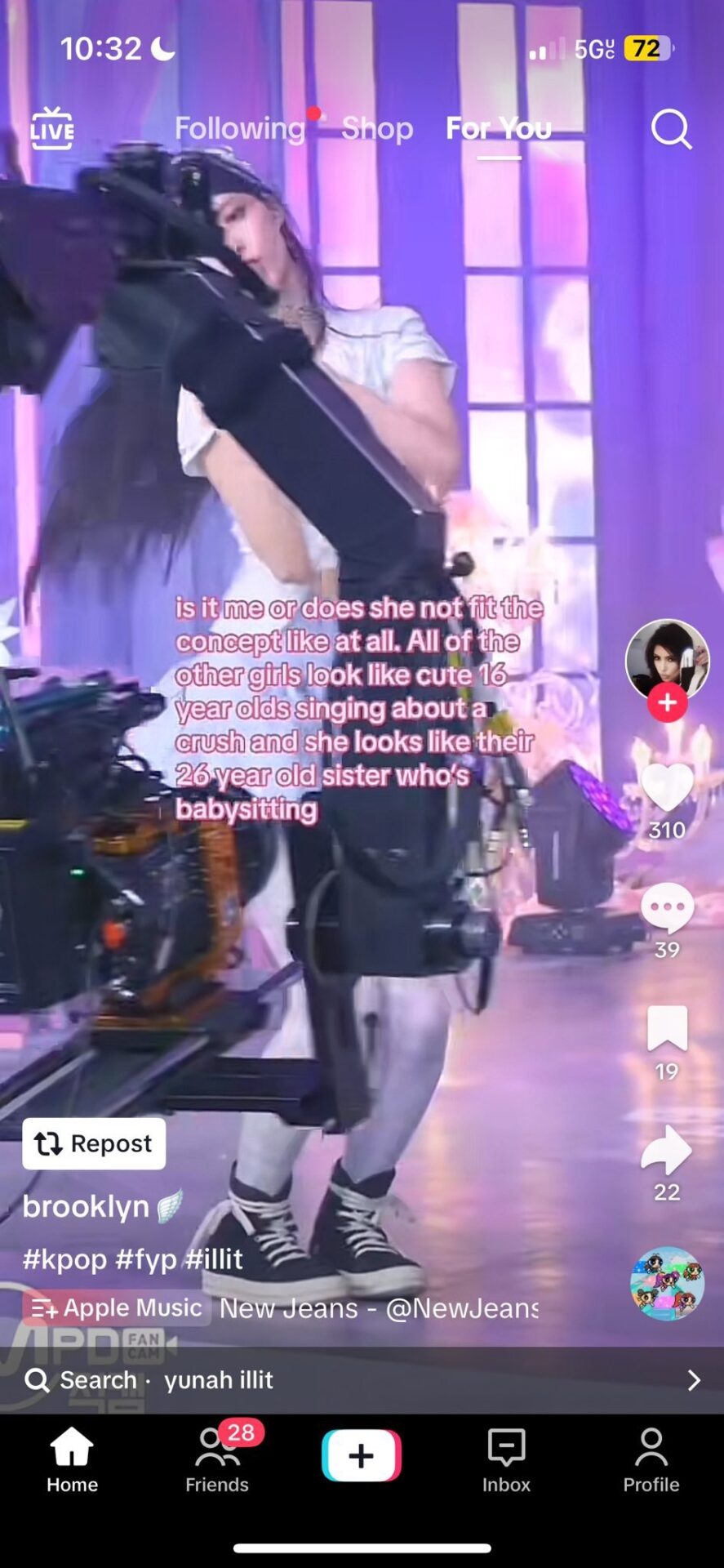Bookmark this video
This screenshot has height=1568, width=724.
(667, 1027)
